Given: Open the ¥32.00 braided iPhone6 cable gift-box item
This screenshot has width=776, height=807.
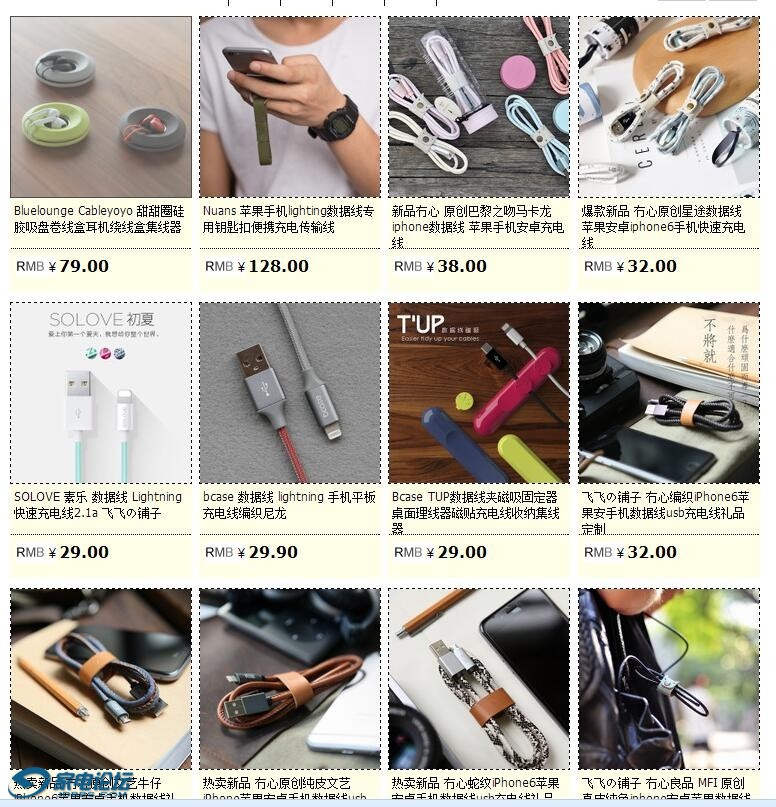Looking at the screenshot, I should [668, 393].
